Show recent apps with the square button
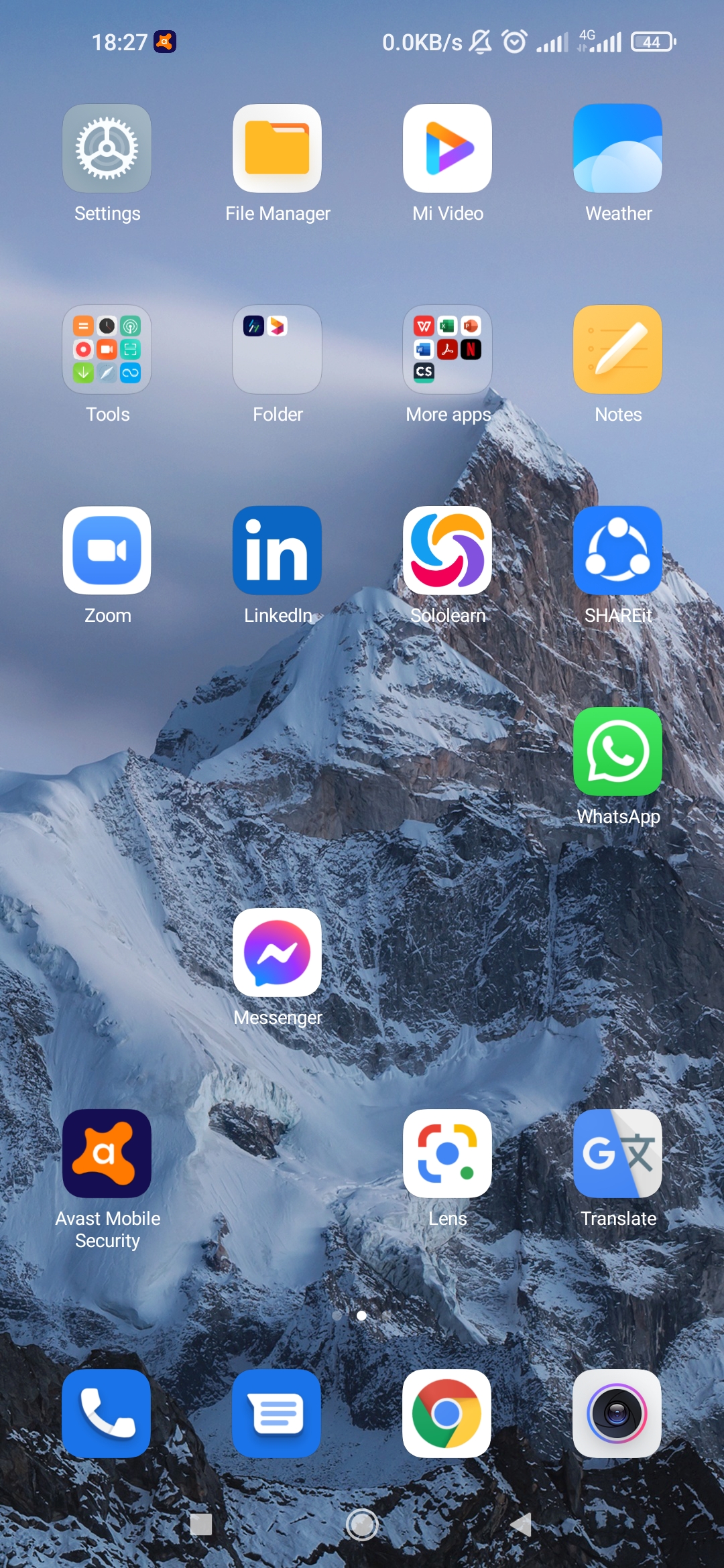724x1568 pixels. (x=201, y=1524)
